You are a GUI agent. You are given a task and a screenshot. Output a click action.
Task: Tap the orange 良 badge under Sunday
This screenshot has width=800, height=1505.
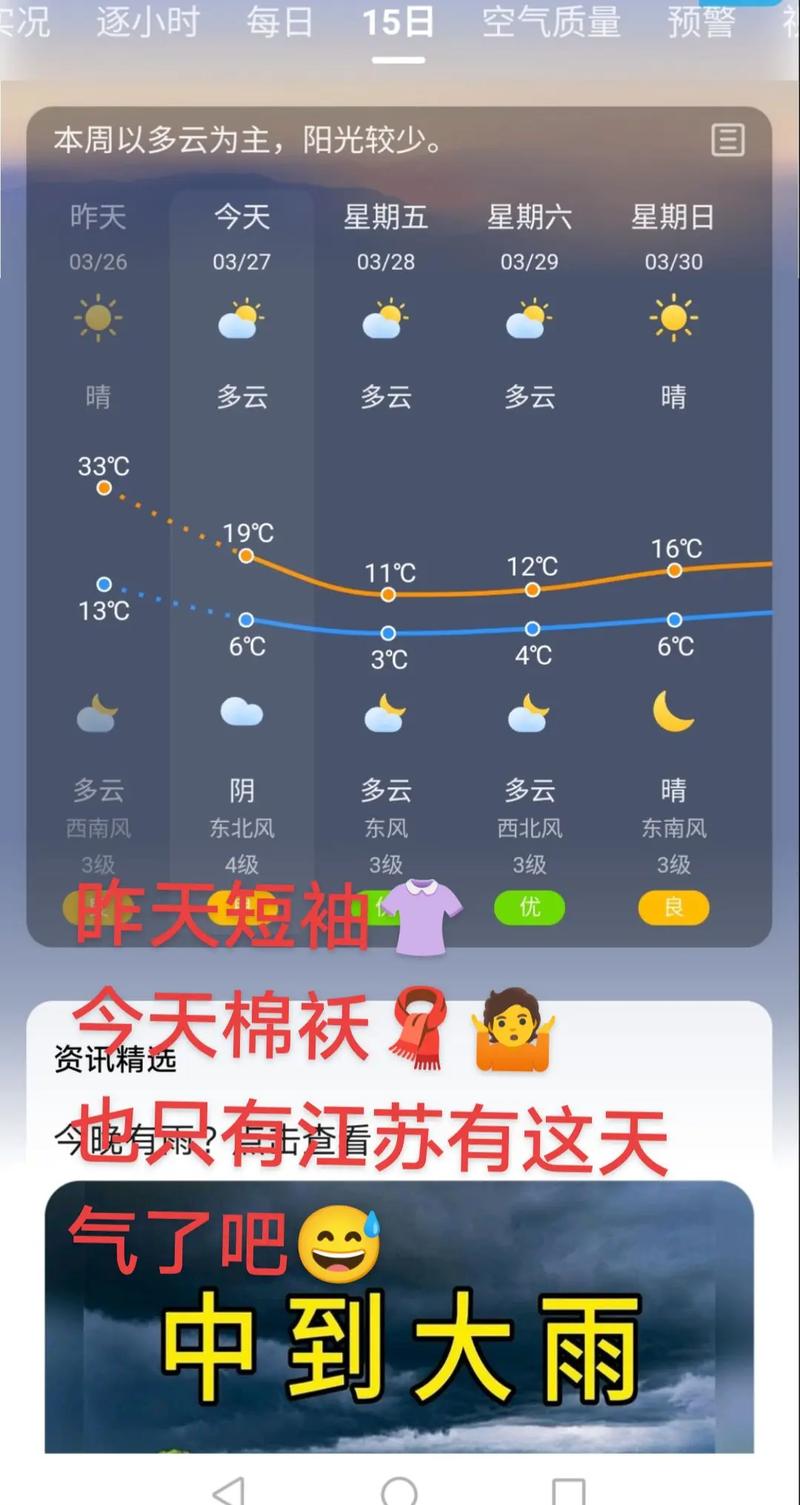[x=673, y=908]
